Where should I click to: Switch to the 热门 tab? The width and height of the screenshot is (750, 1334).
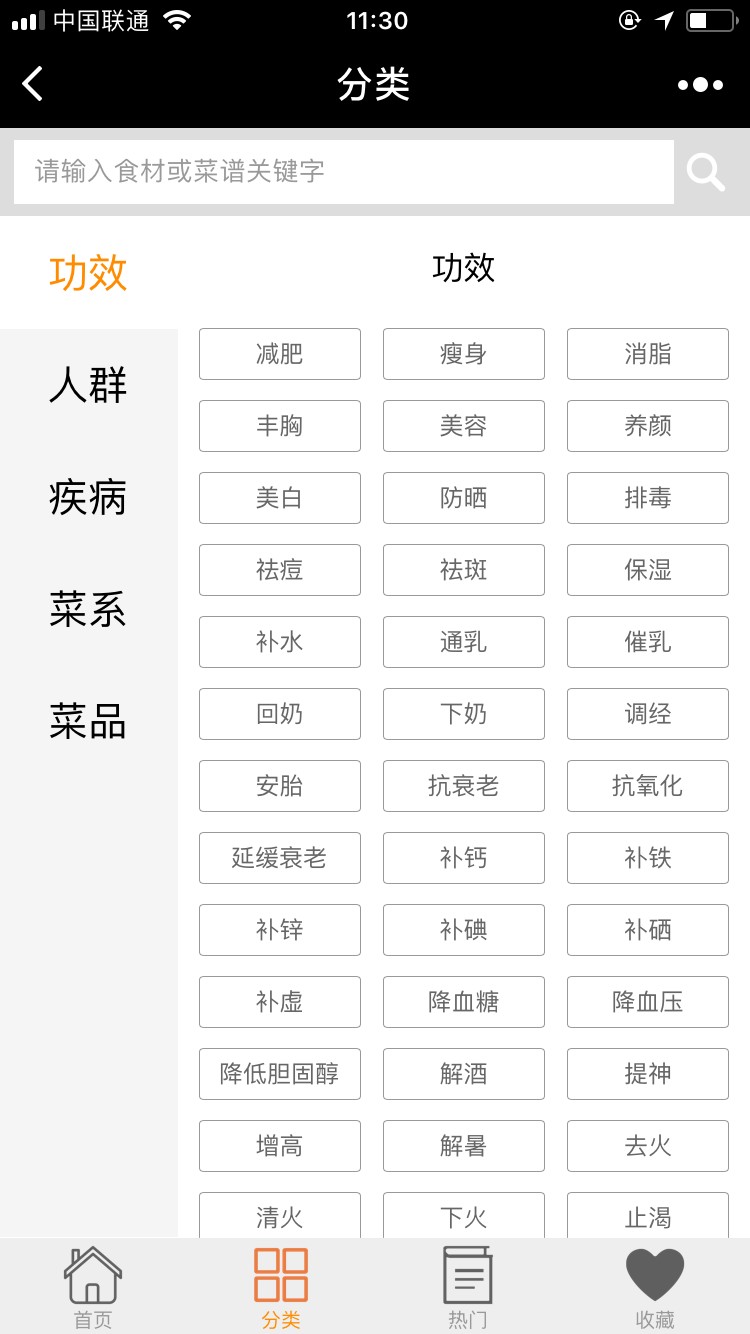tap(467, 1288)
